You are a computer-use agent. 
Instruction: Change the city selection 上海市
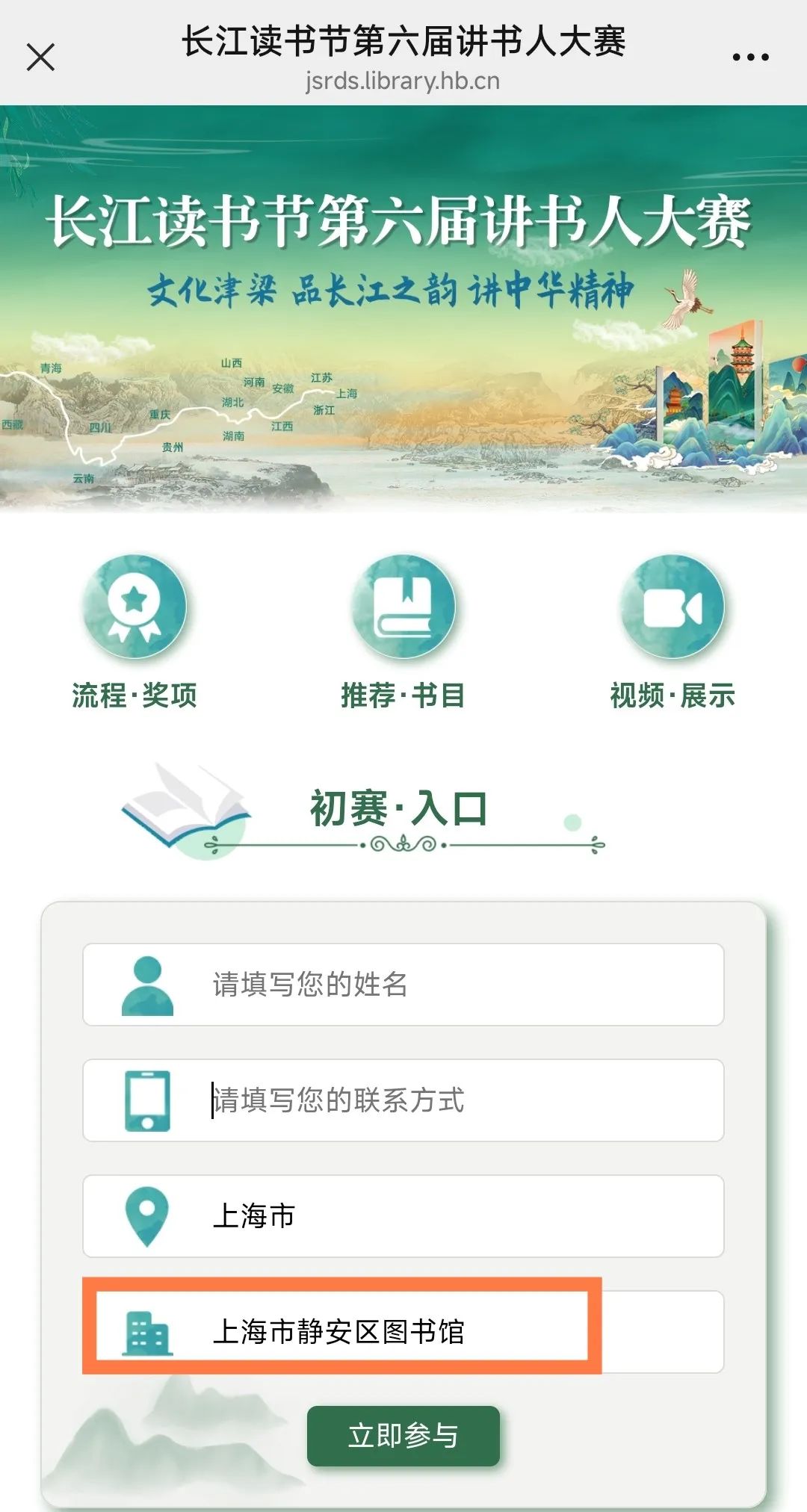tap(403, 1216)
